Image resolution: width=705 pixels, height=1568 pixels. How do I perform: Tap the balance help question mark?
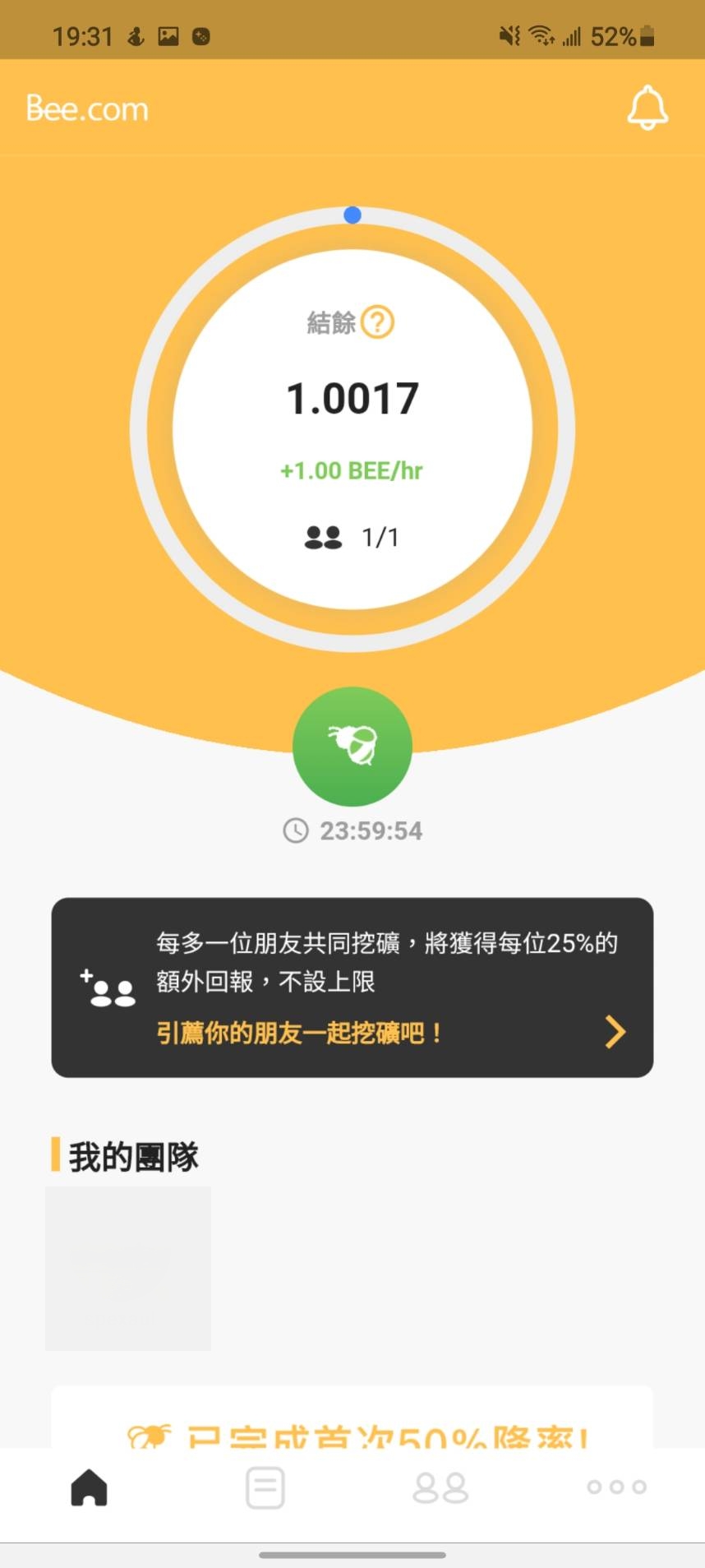click(378, 321)
